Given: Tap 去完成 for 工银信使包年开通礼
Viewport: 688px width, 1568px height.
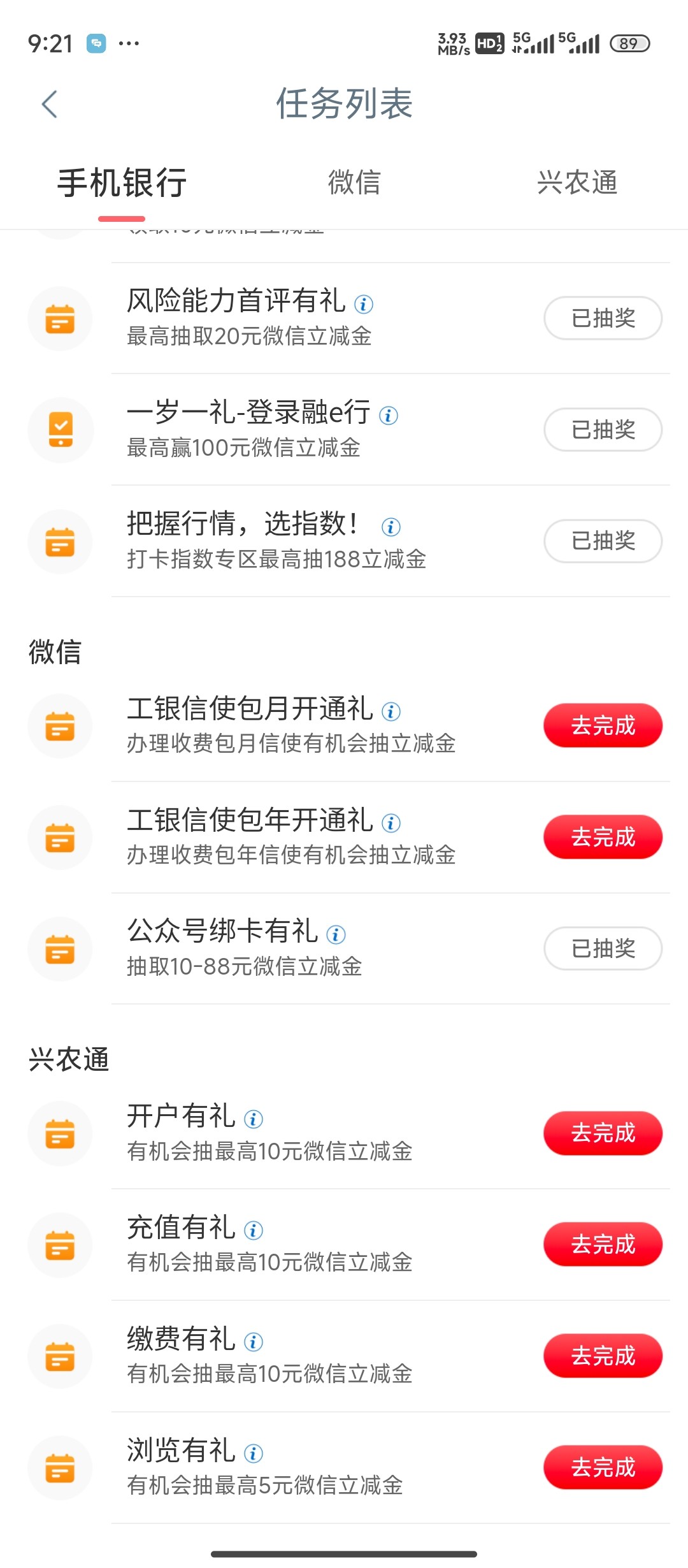Looking at the screenshot, I should 603,837.
